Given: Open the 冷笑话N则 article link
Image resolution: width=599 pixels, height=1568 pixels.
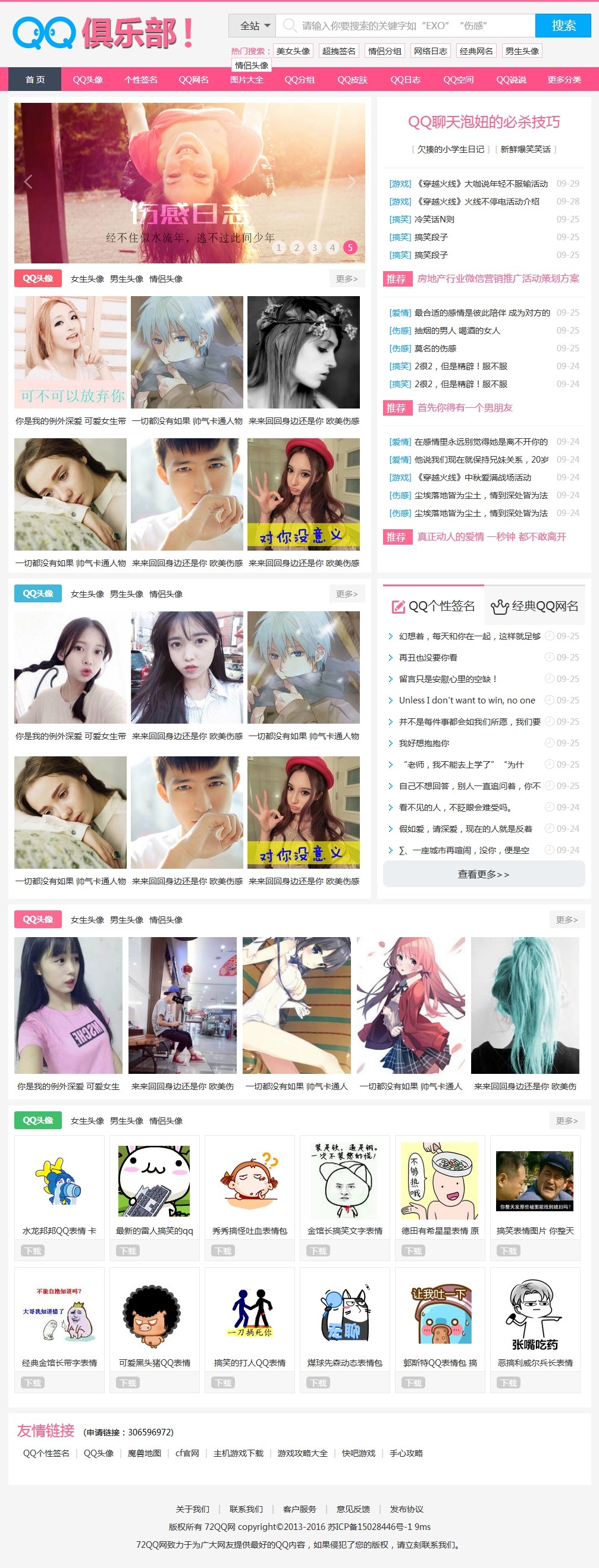Looking at the screenshot, I should (434, 219).
